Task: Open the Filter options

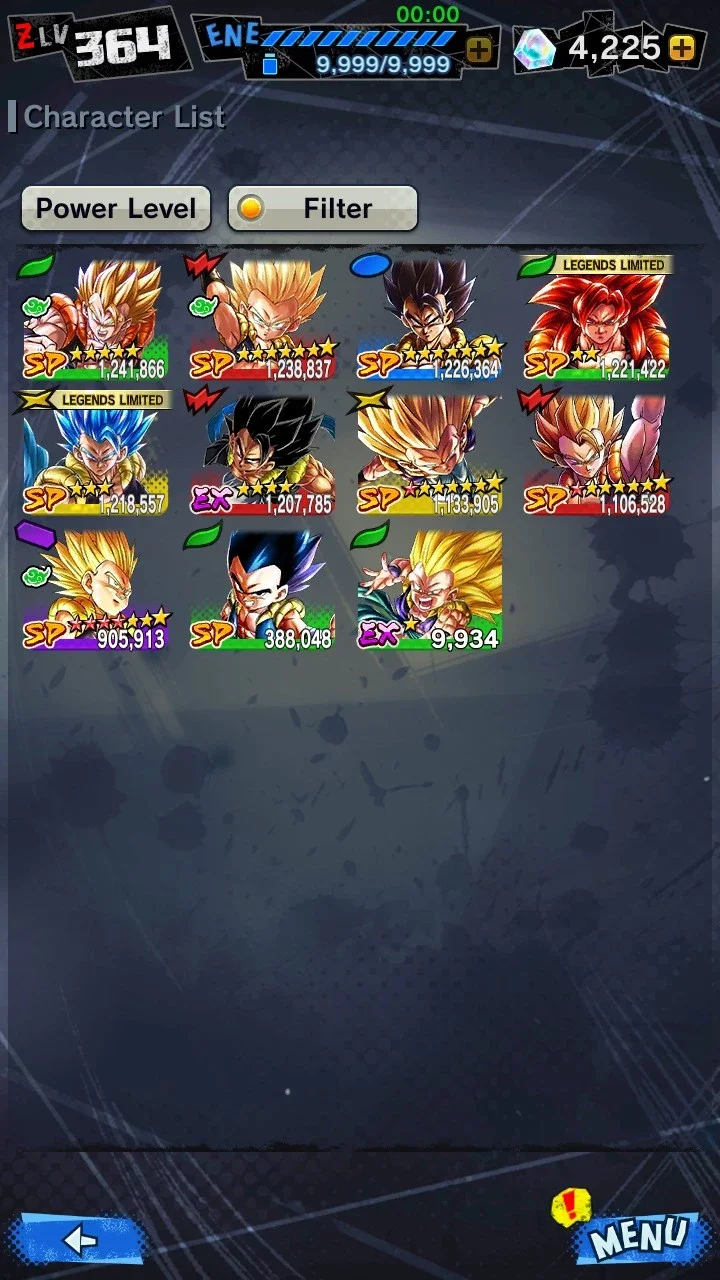Action: click(323, 208)
